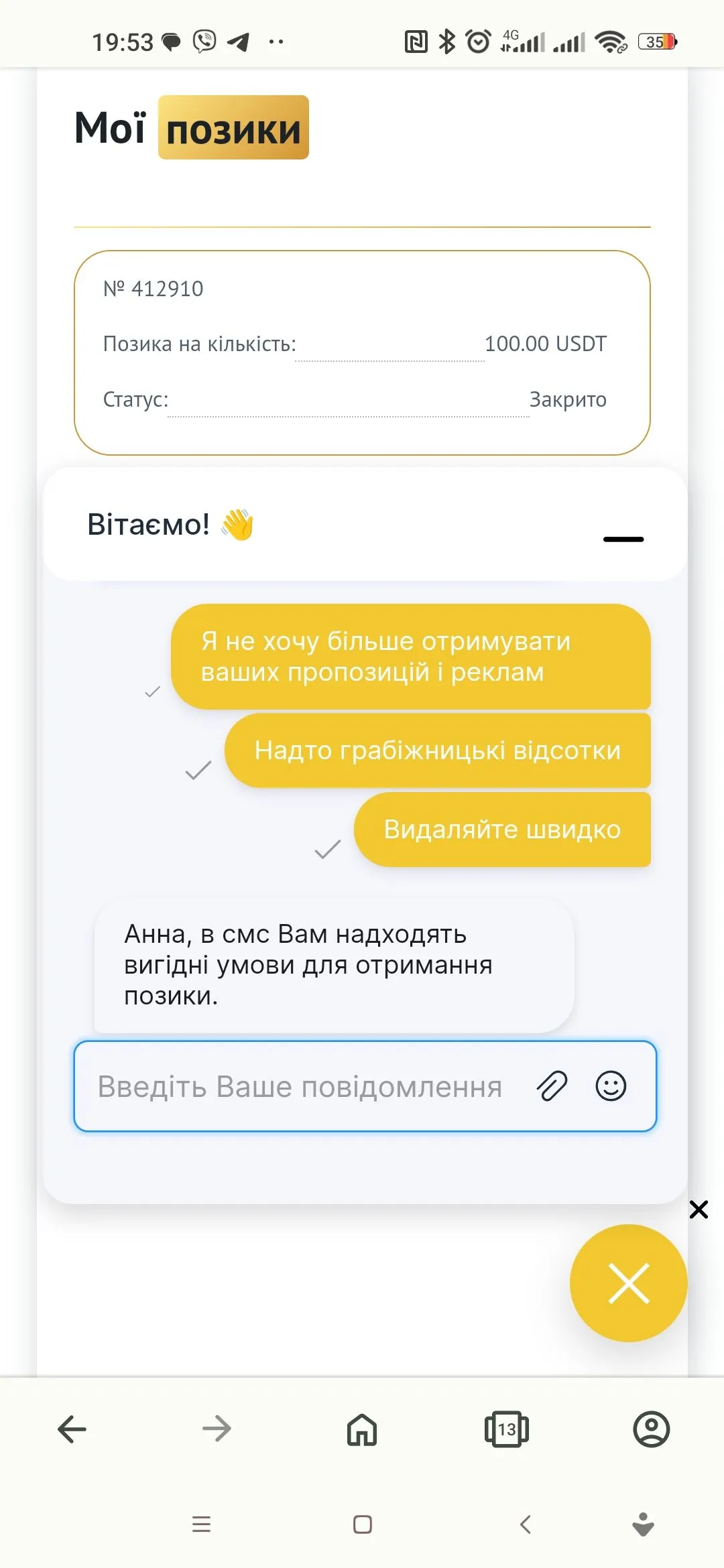This screenshot has width=724, height=1568.
Task: Open the browser profile account
Action: [x=651, y=1429]
